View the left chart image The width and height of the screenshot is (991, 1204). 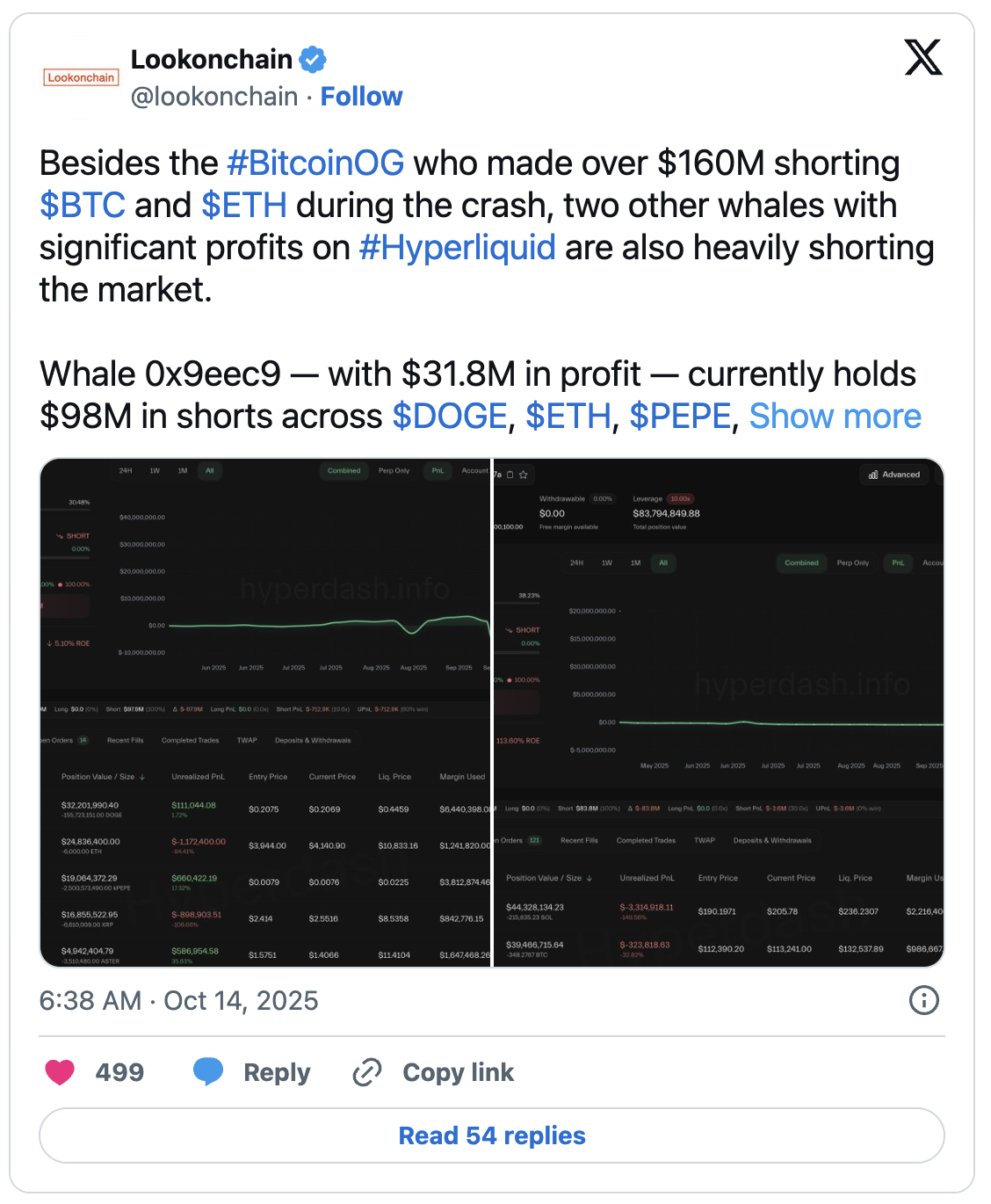(265, 712)
